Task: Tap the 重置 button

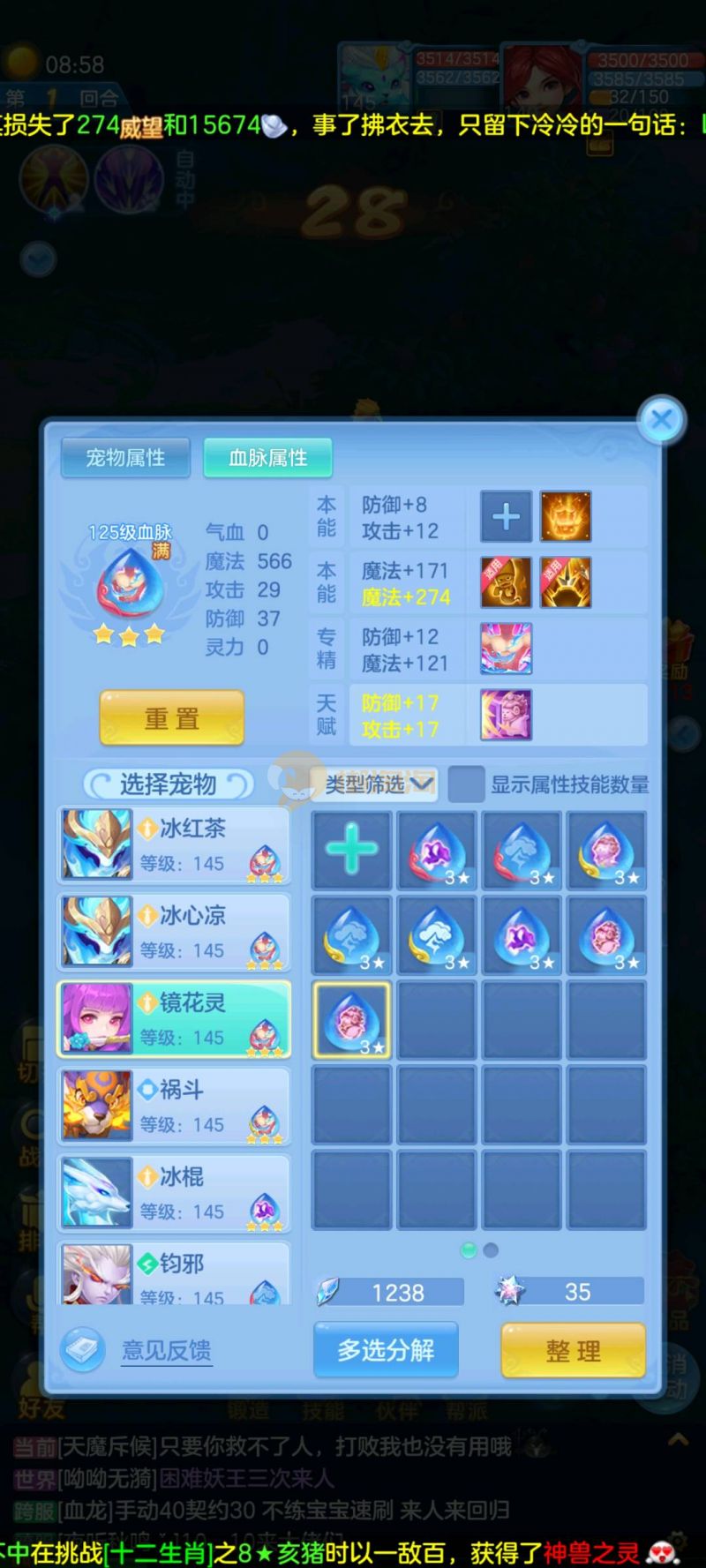Action: [x=171, y=718]
